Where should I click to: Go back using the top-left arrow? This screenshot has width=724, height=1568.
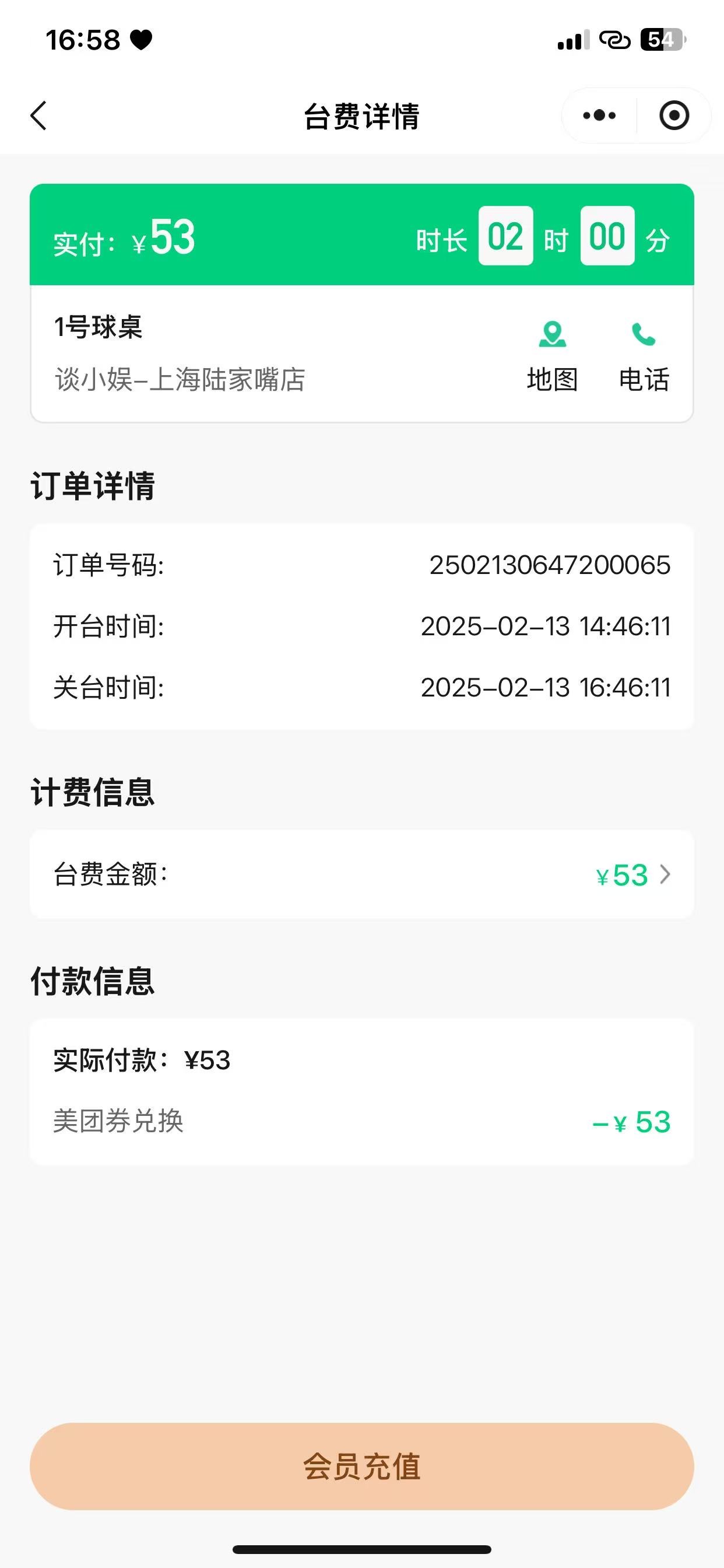point(38,116)
